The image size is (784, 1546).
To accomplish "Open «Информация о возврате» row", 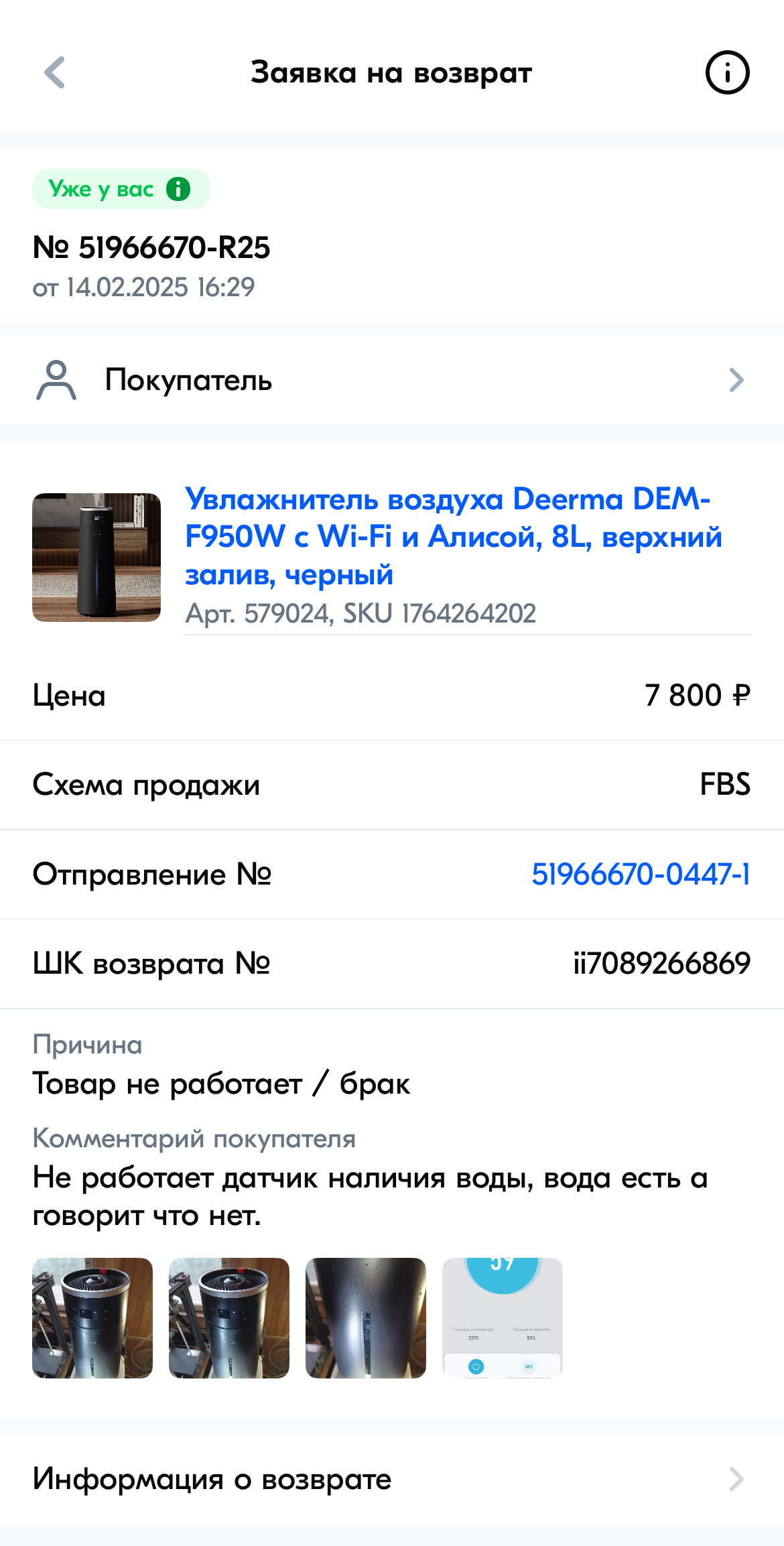I will (392, 1479).
